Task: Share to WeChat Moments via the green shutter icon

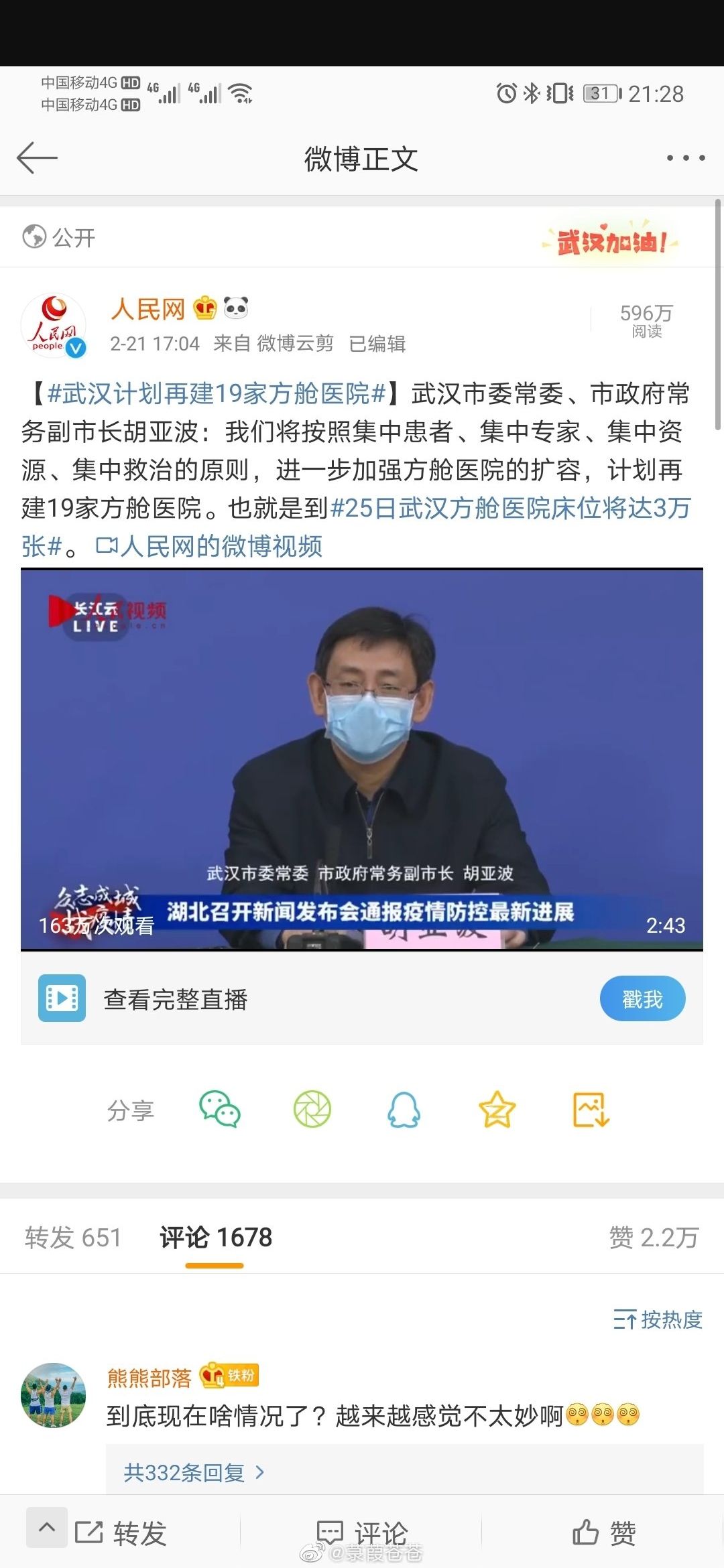Action: (x=312, y=1110)
